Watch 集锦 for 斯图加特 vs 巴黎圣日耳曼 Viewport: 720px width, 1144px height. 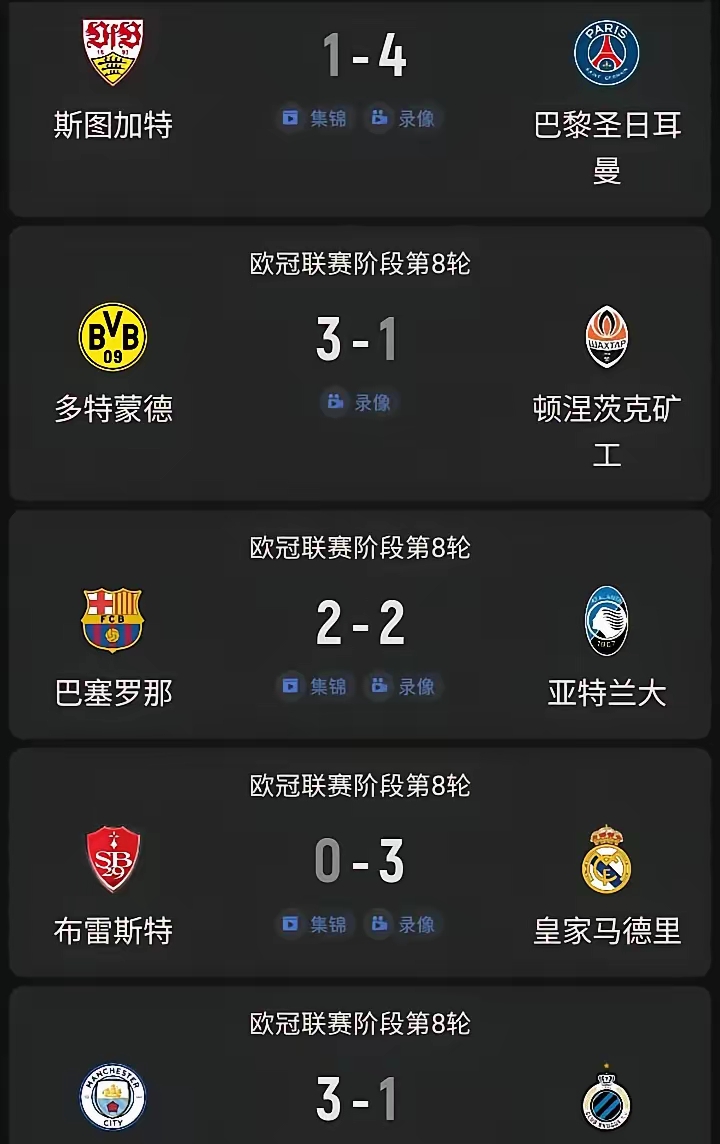point(314,118)
